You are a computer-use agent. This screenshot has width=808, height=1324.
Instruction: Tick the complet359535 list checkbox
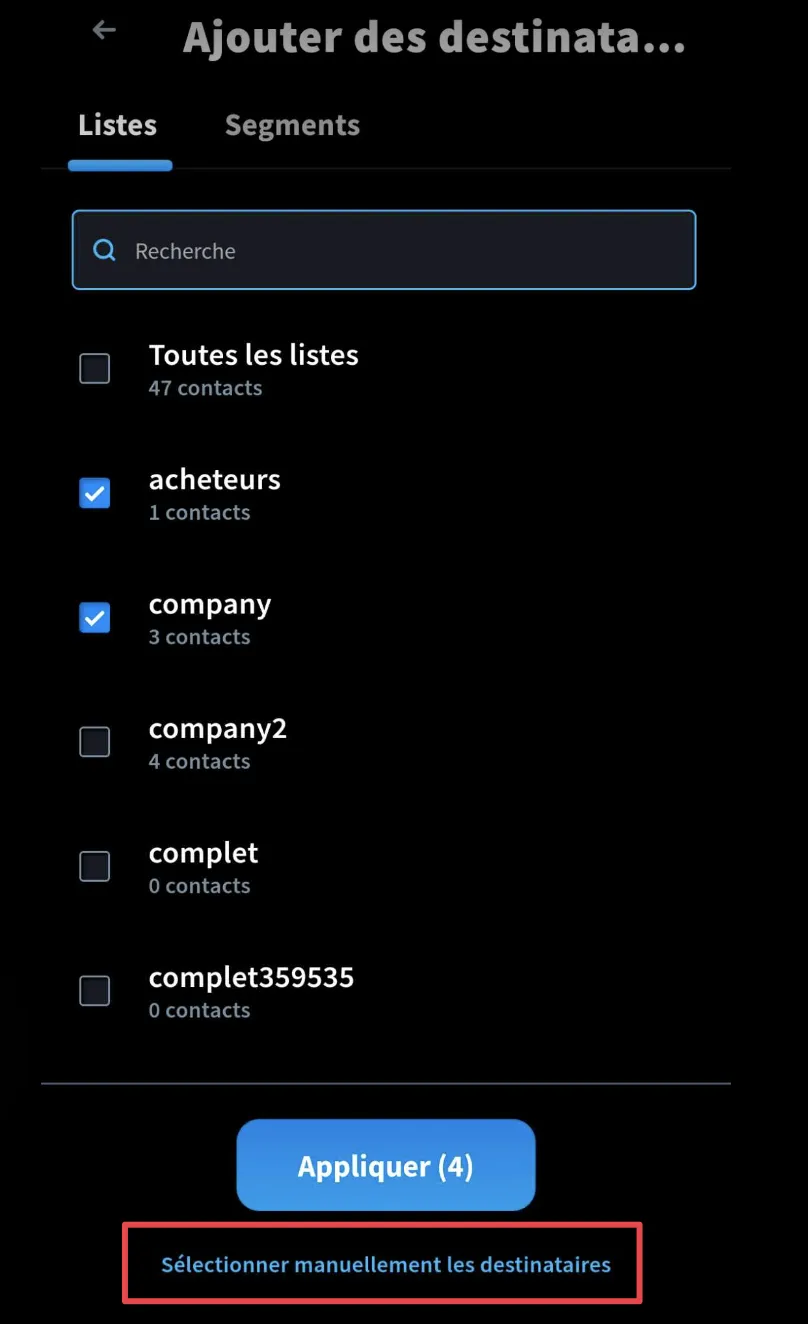[x=95, y=991]
